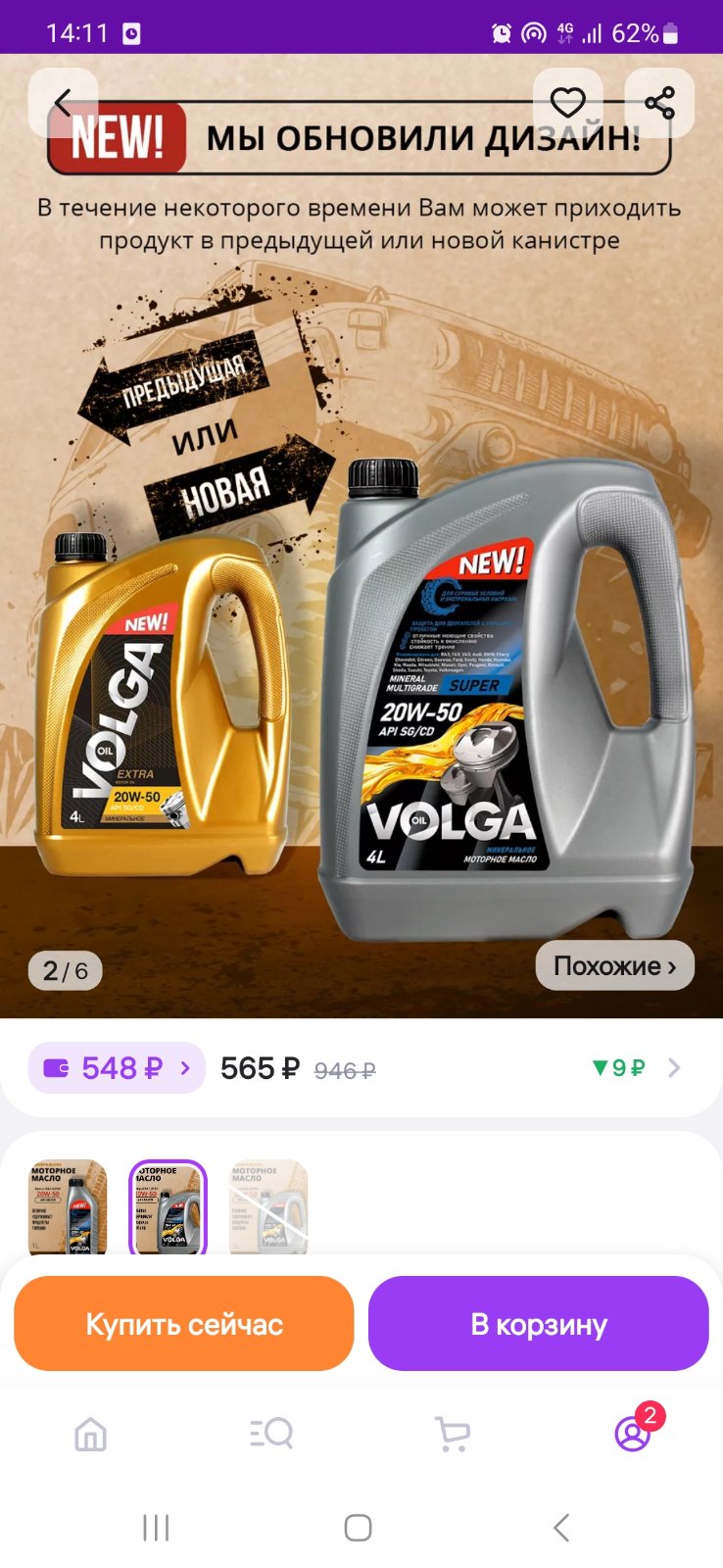Open the catalog search tab
Viewport: 723px width, 1568px height.
(271, 1435)
